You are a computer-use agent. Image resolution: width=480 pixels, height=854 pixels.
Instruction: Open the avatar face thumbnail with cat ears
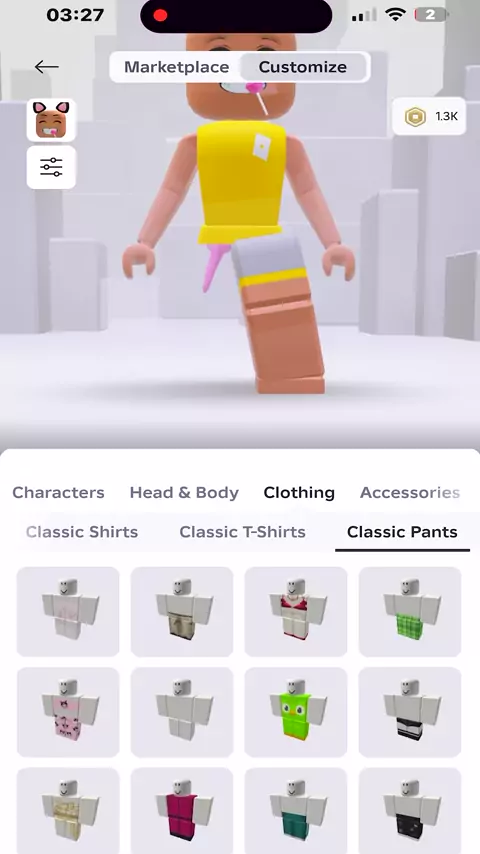click(51, 120)
